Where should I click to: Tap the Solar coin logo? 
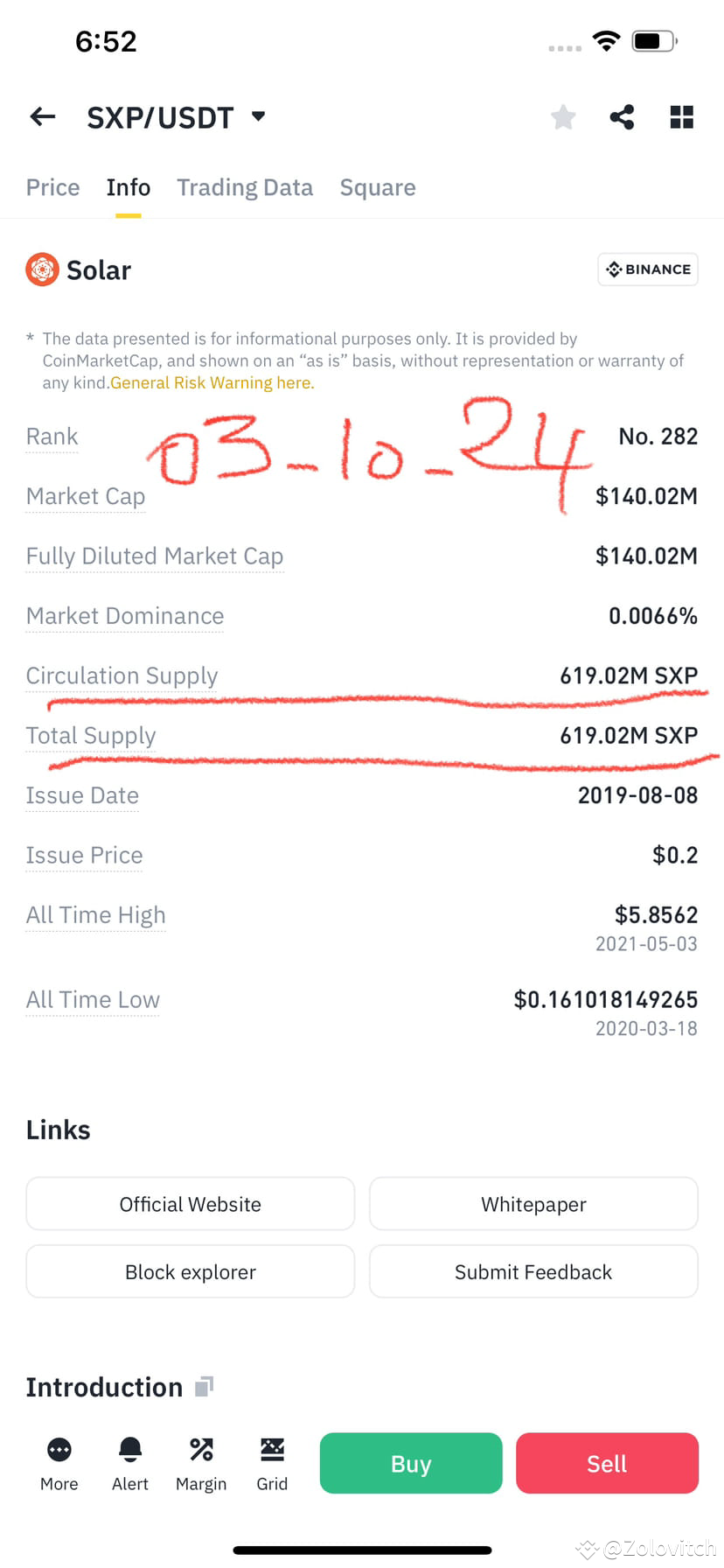[x=41, y=269]
